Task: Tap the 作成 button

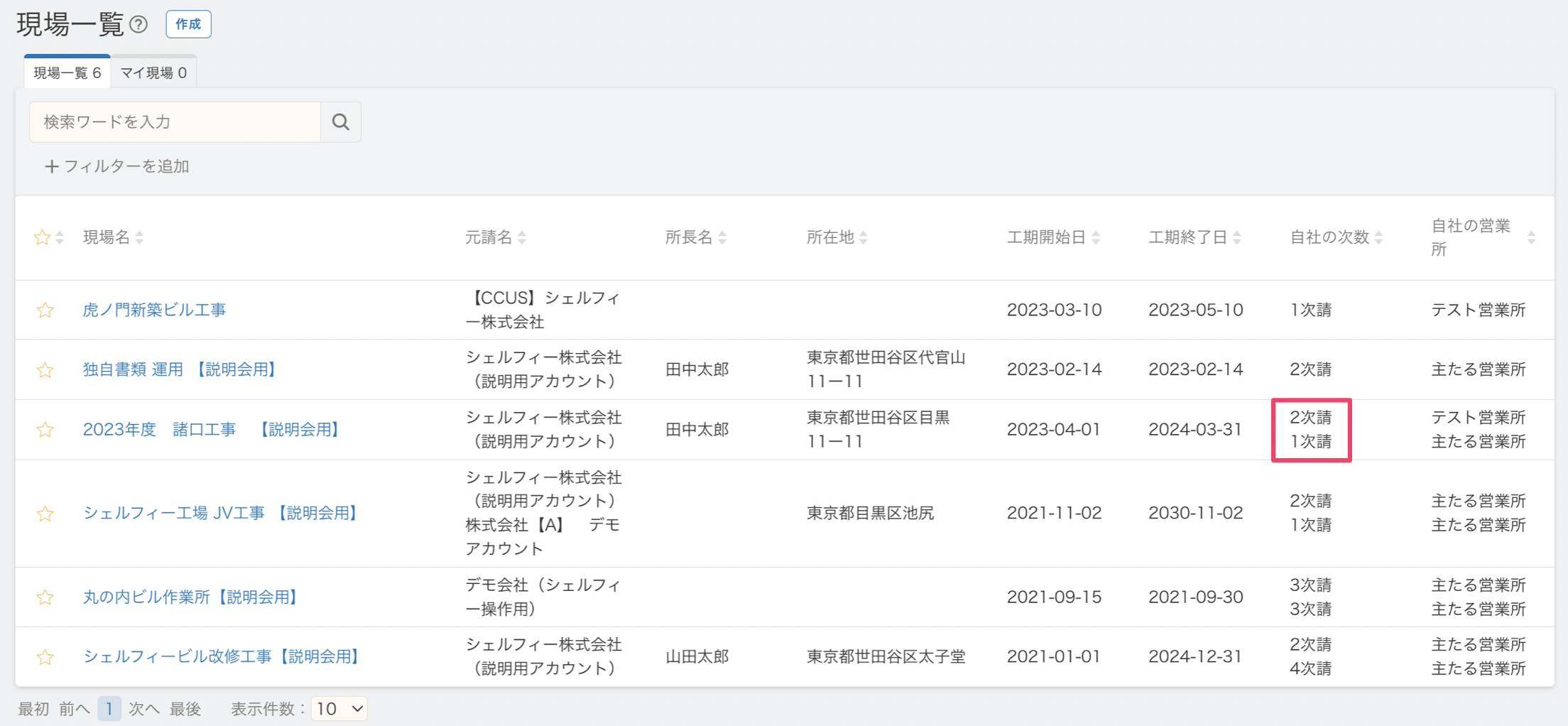Action: pos(188,24)
